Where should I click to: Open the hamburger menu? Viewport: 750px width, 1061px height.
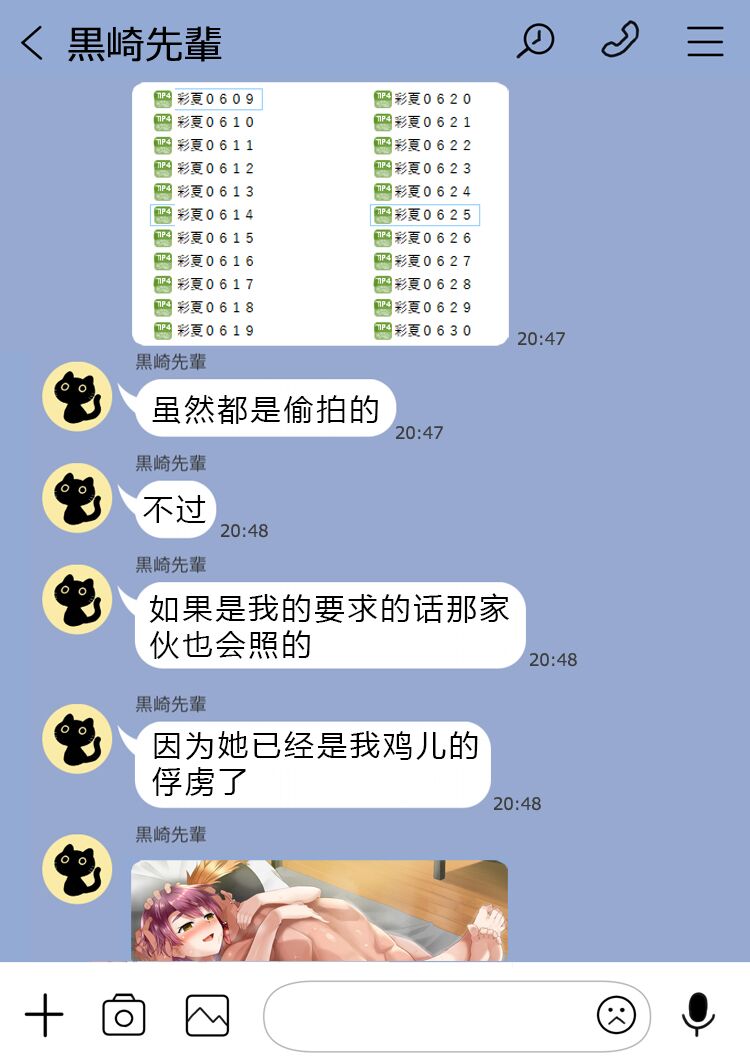click(x=705, y=42)
